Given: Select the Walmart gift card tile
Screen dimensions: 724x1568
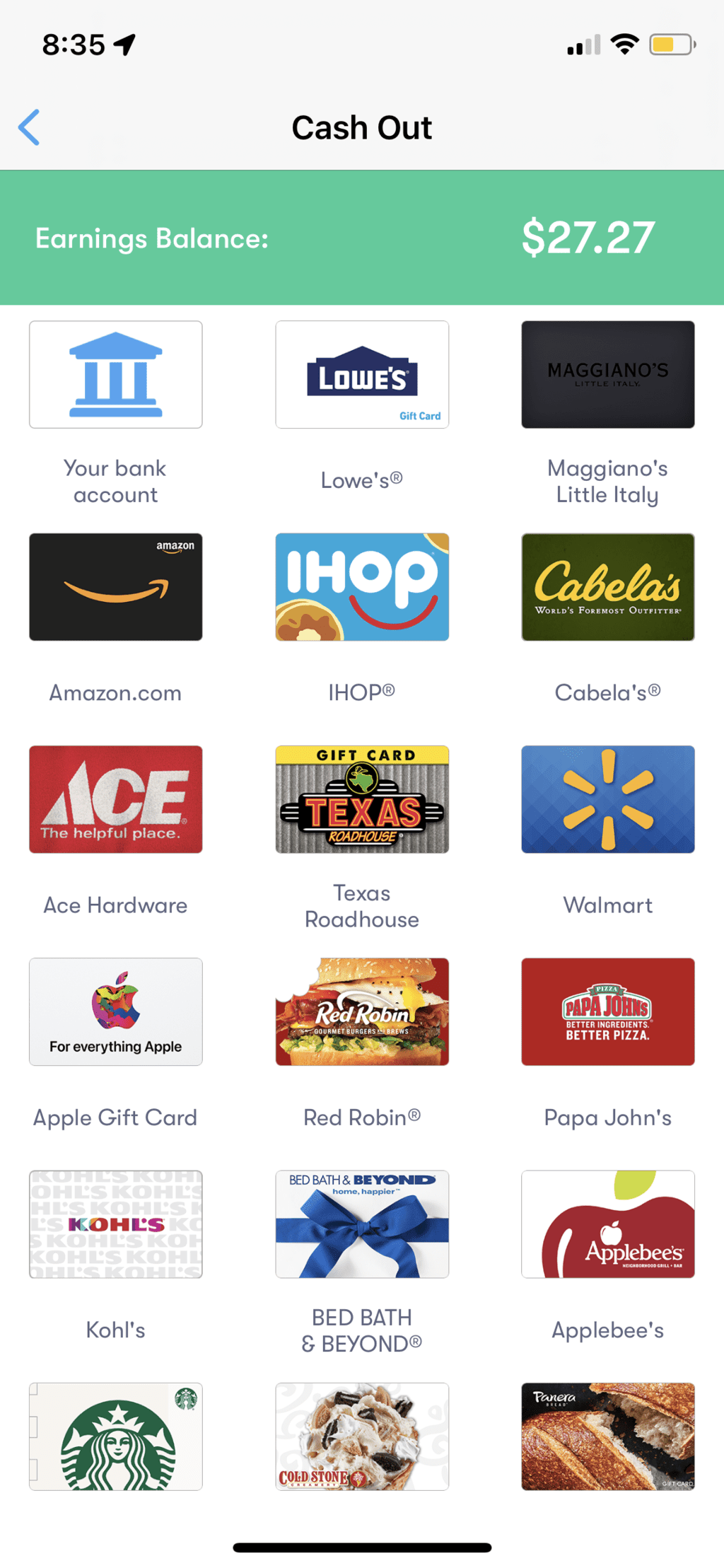Looking at the screenshot, I should click(x=607, y=799).
